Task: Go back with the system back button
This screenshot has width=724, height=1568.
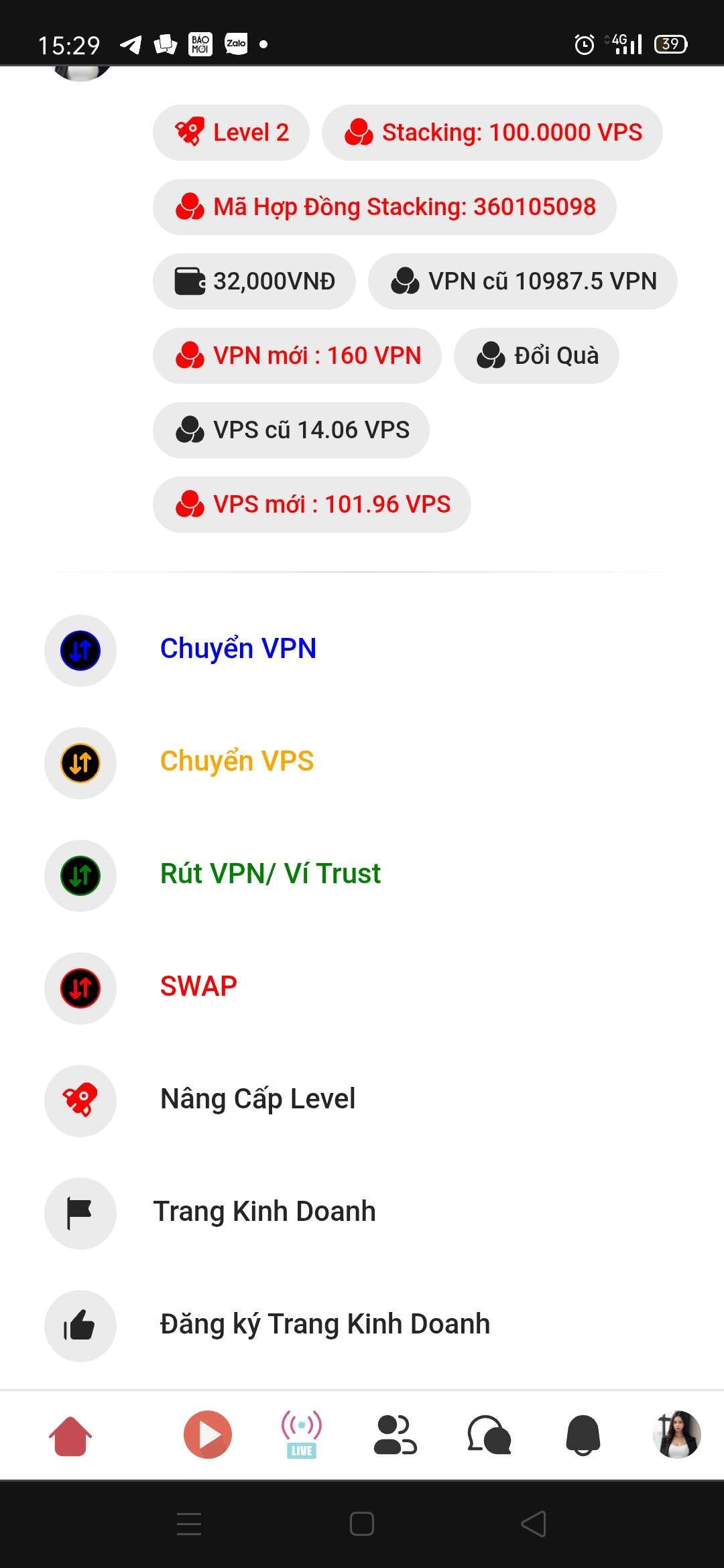Action: coord(534,1524)
